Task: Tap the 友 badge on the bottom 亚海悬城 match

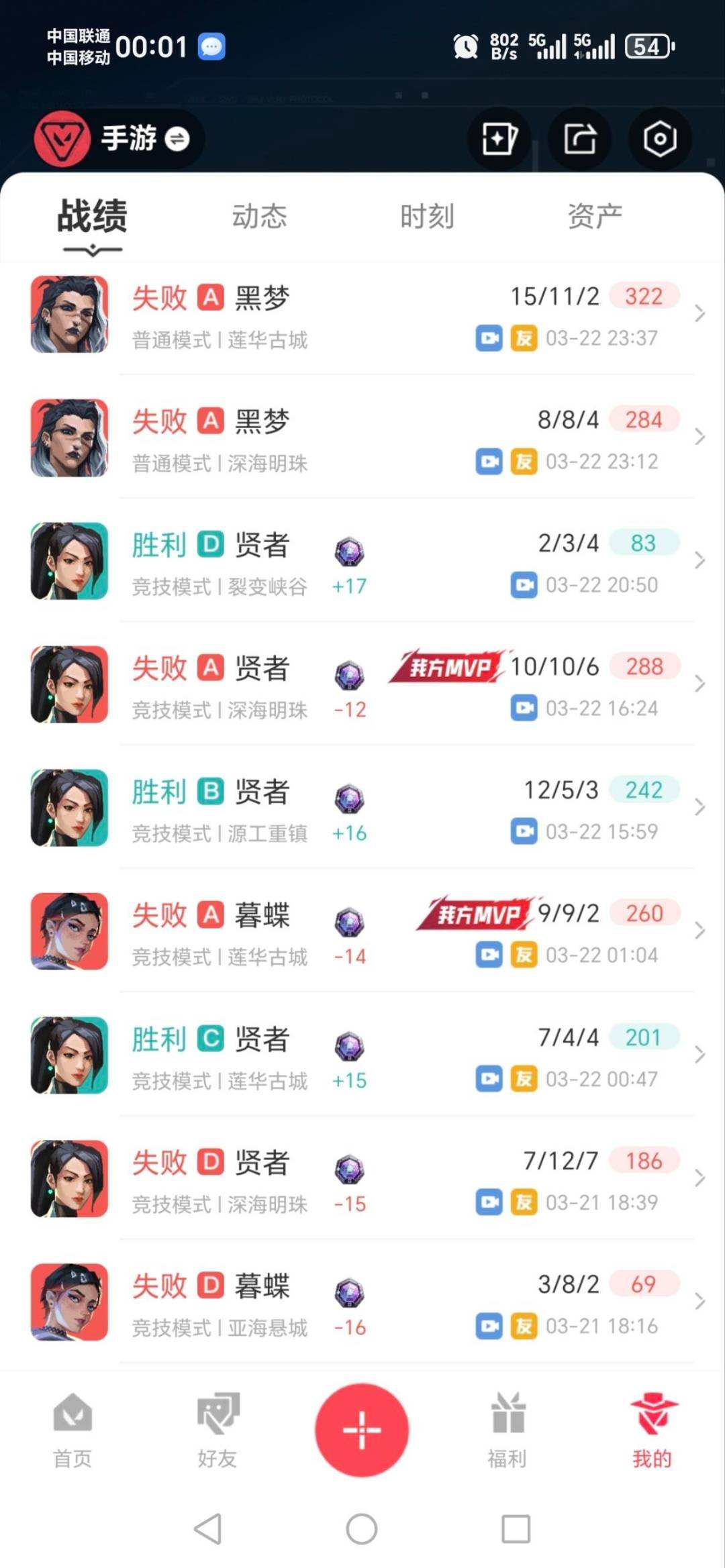Action: [525, 1326]
